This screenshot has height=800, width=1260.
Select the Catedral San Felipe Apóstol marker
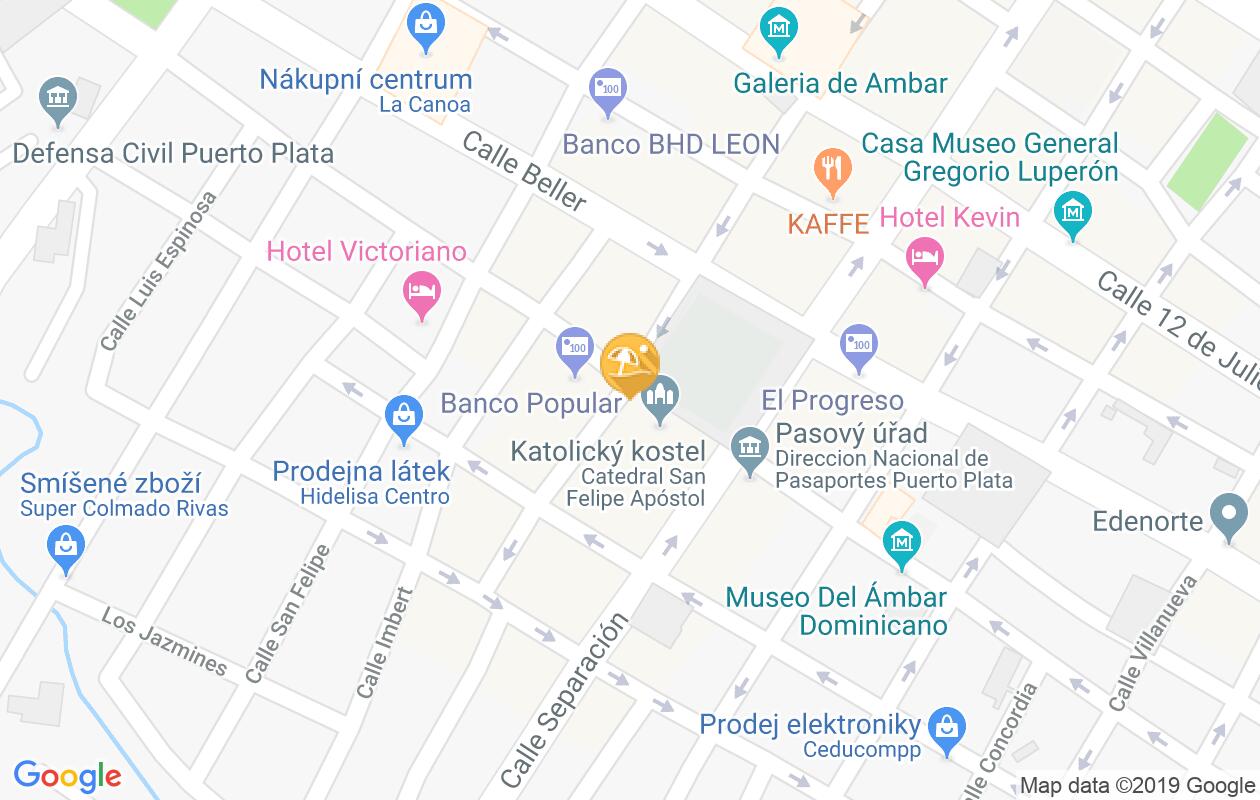pos(661,397)
